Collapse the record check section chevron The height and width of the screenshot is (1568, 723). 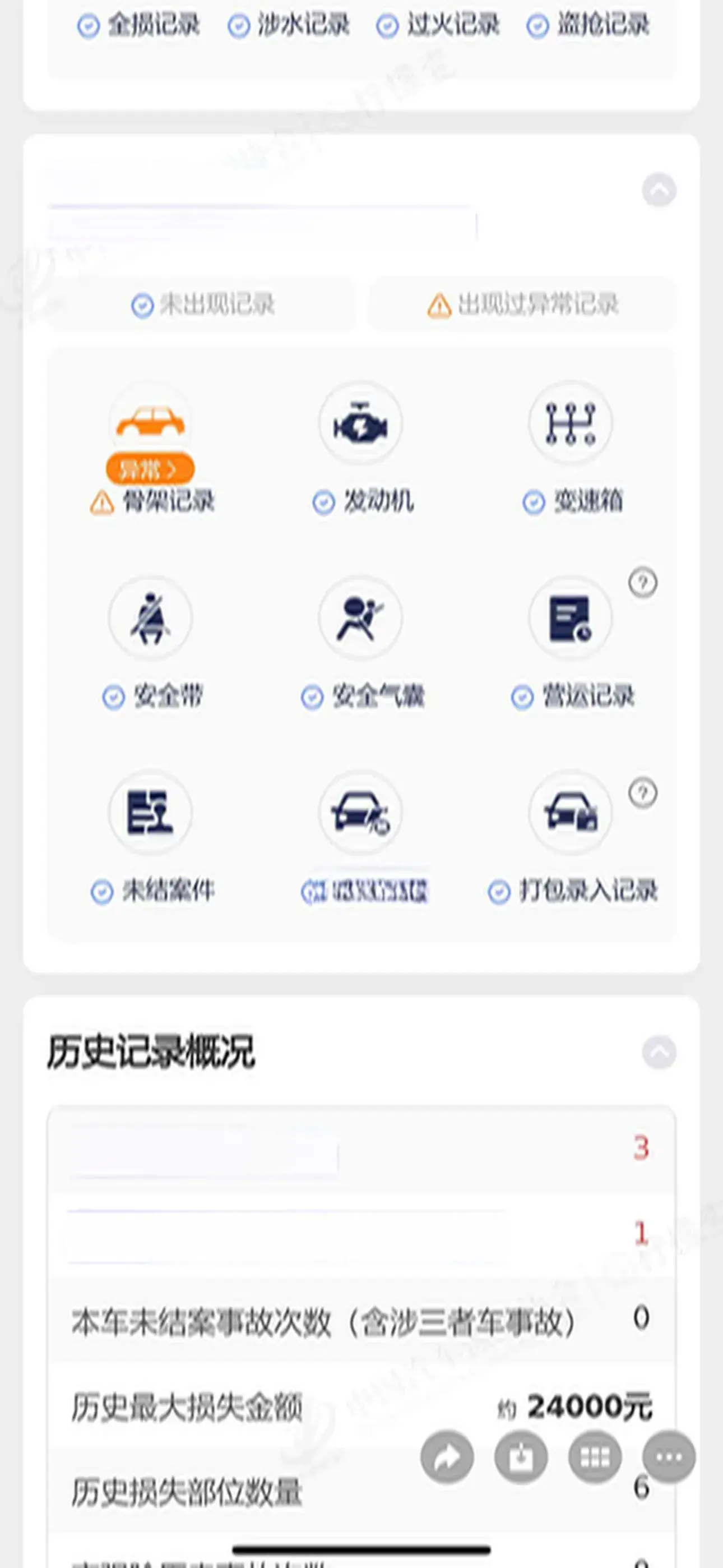pos(659,190)
